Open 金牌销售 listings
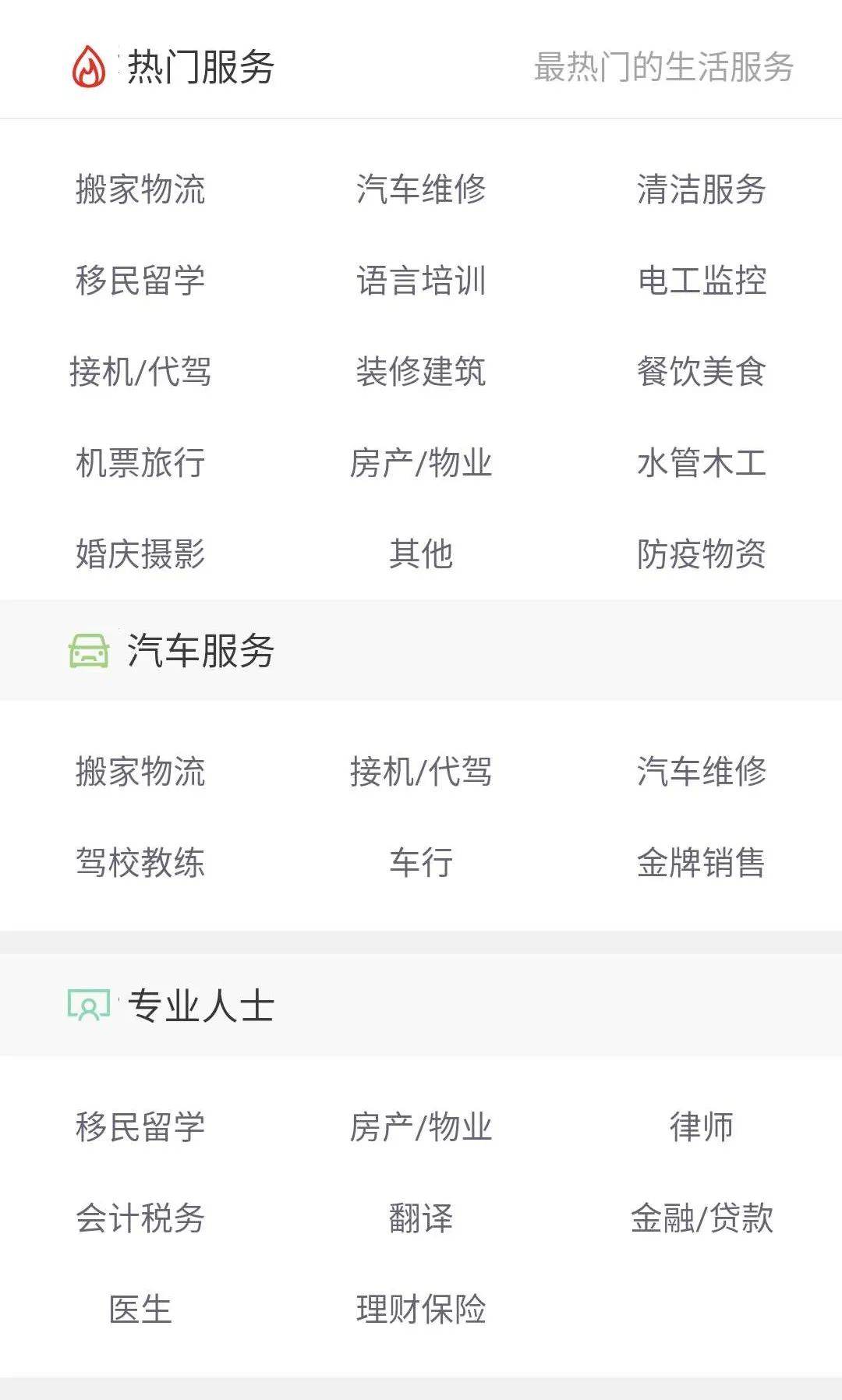The height and width of the screenshot is (1400, 842). [x=702, y=863]
